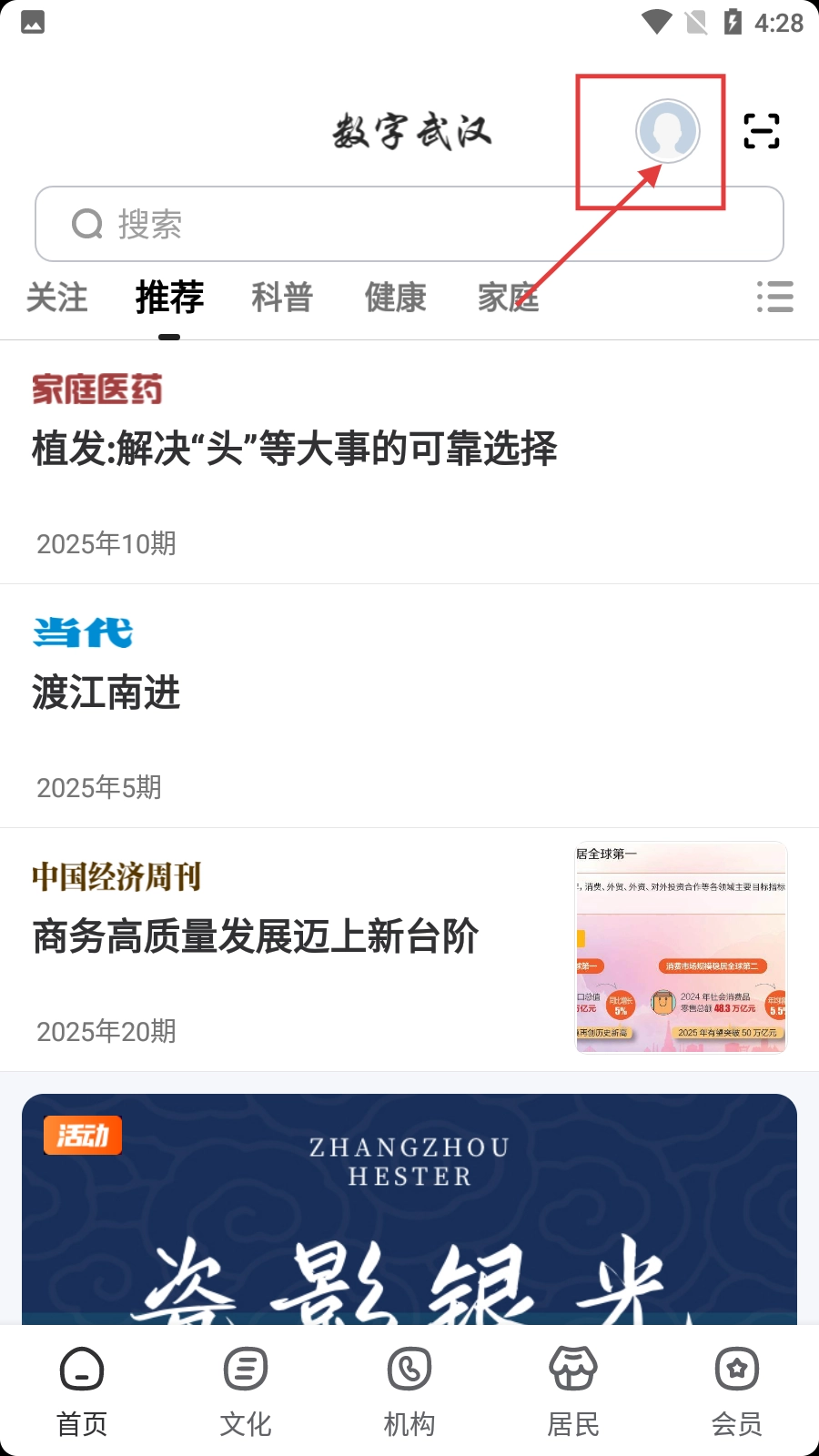Open the scan code icon
The height and width of the screenshot is (1456, 819).
point(761,131)
